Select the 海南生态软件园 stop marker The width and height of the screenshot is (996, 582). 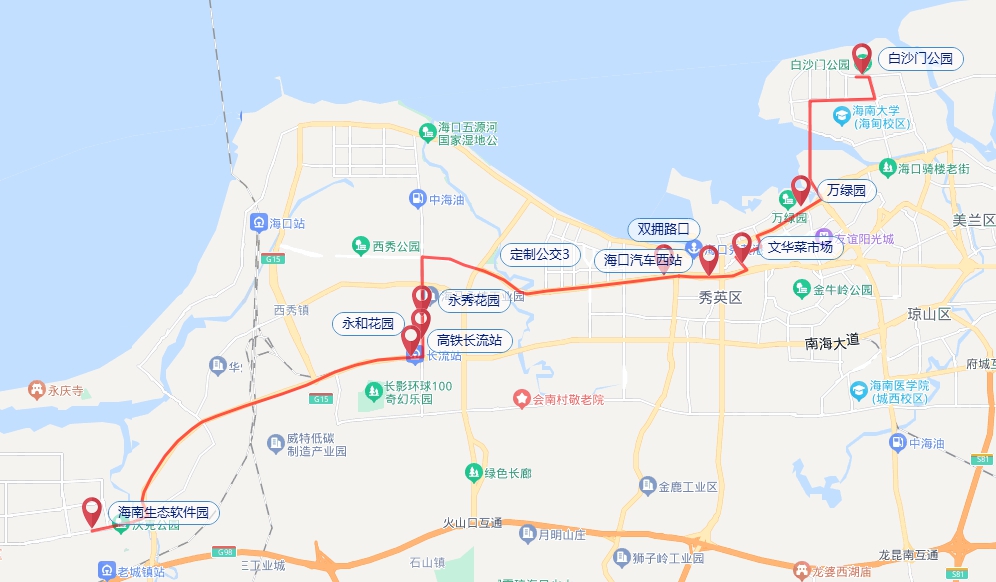[92, 510]
